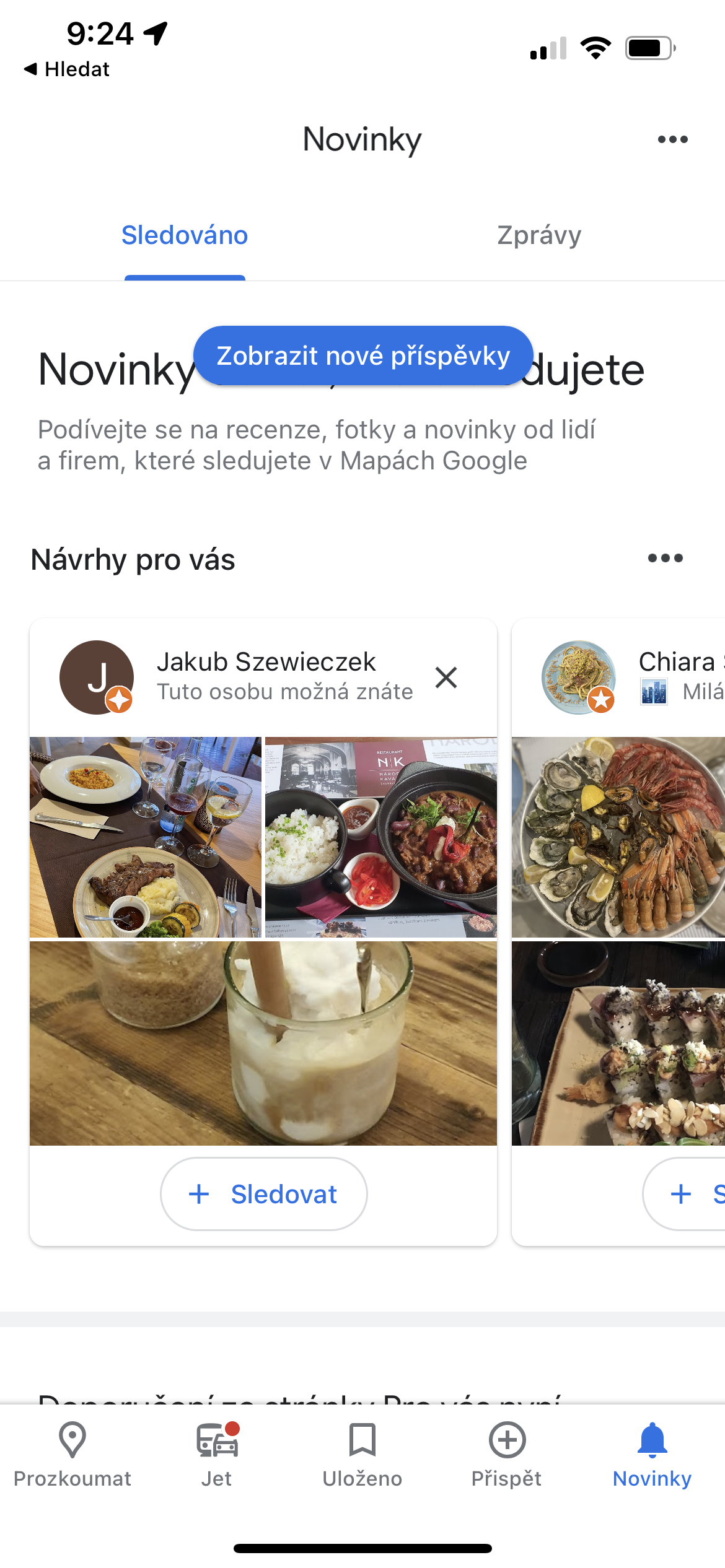Dismiss the Jakub Szewieczek suggestion
Viewport: 725px width, 1568px height.
446,677
